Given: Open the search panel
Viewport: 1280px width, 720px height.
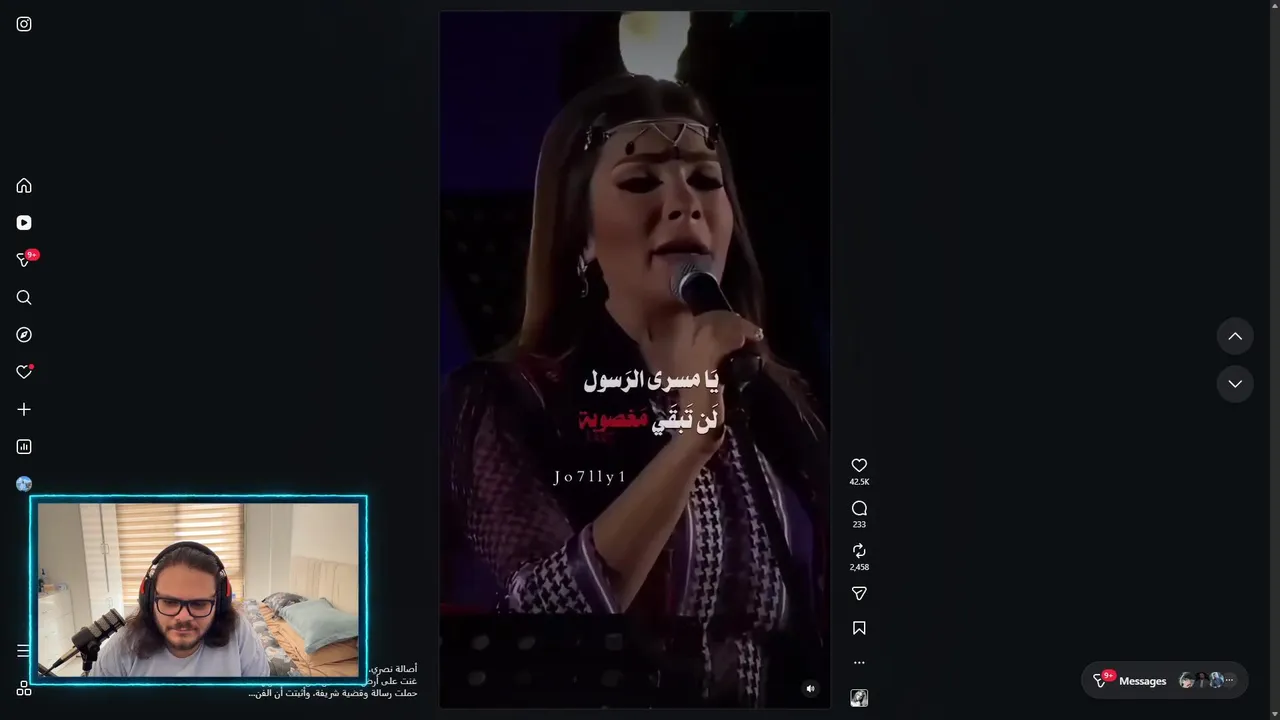Looking at the screenshot, I should point(24,297).
